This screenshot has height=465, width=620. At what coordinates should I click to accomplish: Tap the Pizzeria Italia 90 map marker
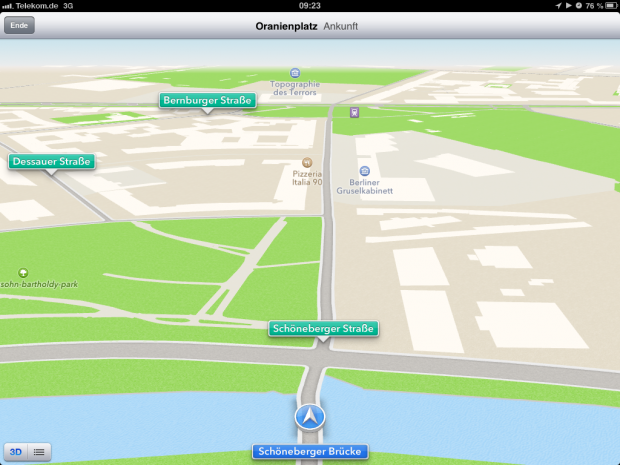coord(307,162)
